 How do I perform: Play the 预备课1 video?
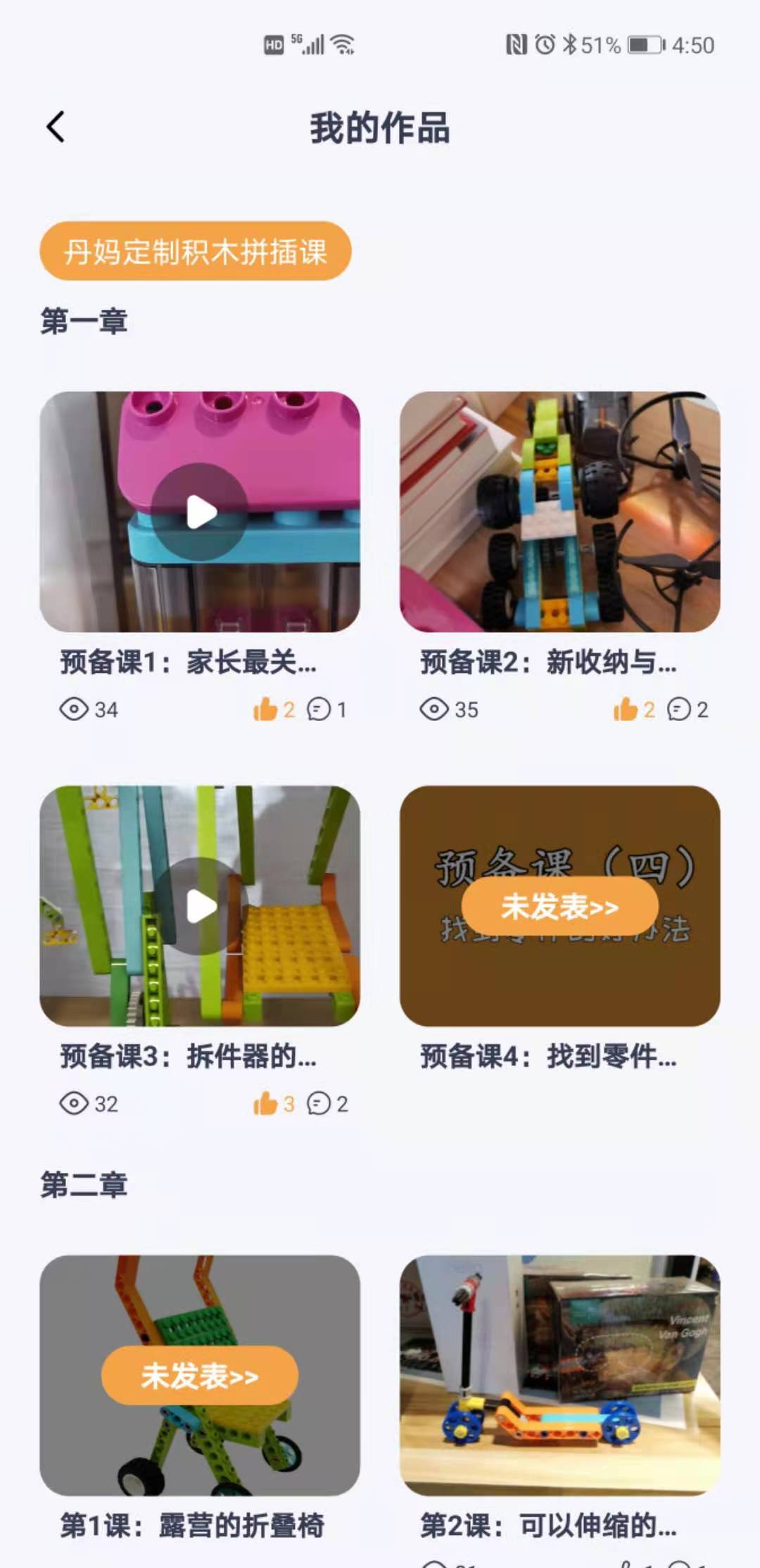click(x=200, y=512)
